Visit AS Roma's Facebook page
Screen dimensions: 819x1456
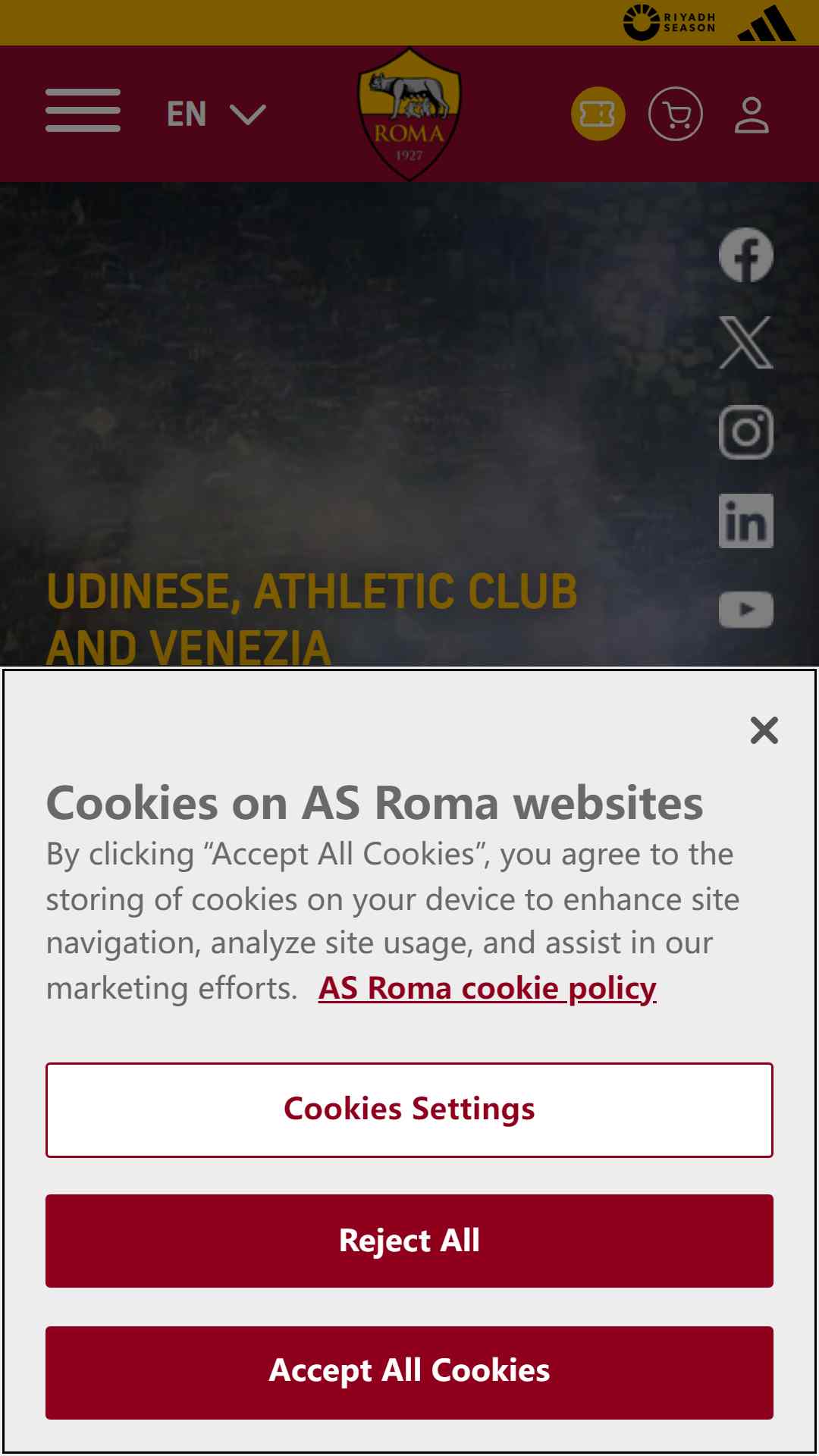click(x=746, y=255)
